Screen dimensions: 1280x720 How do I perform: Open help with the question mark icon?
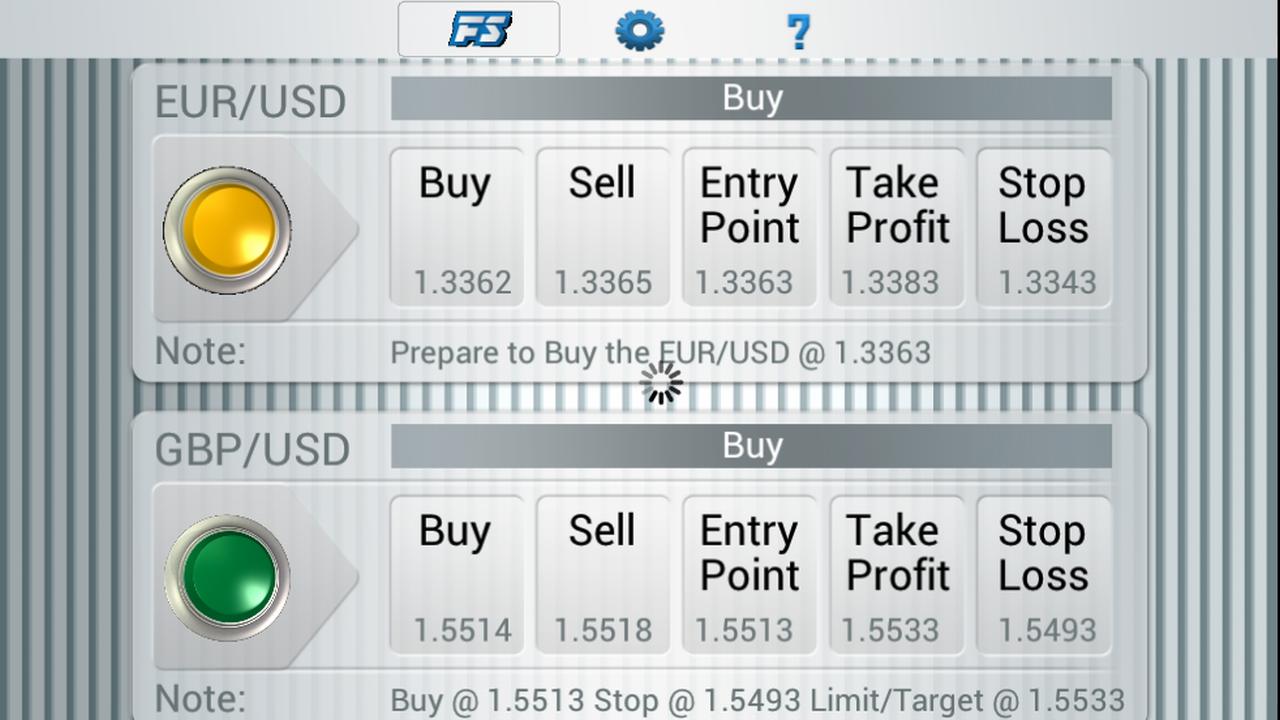coord(798,31)
